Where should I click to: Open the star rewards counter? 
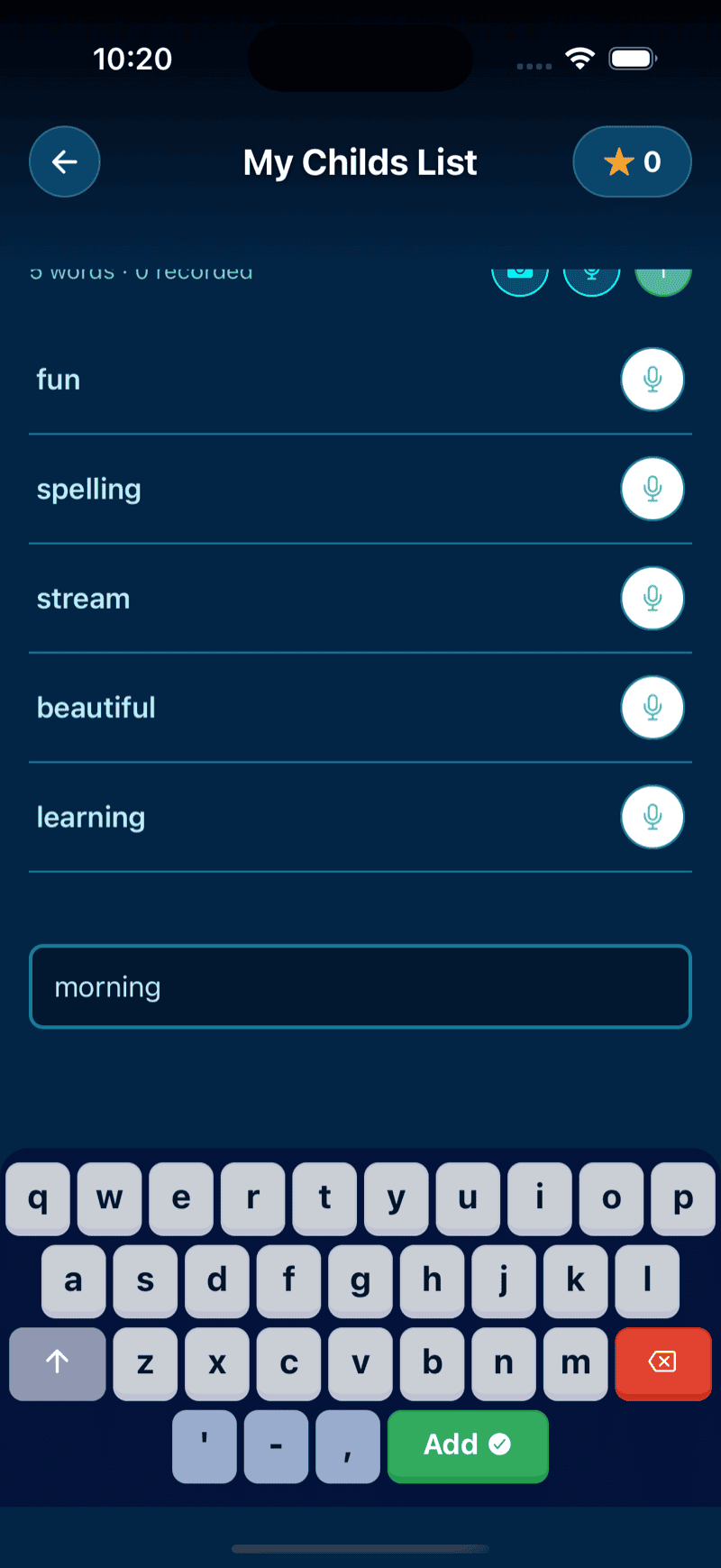pos(632,161)
